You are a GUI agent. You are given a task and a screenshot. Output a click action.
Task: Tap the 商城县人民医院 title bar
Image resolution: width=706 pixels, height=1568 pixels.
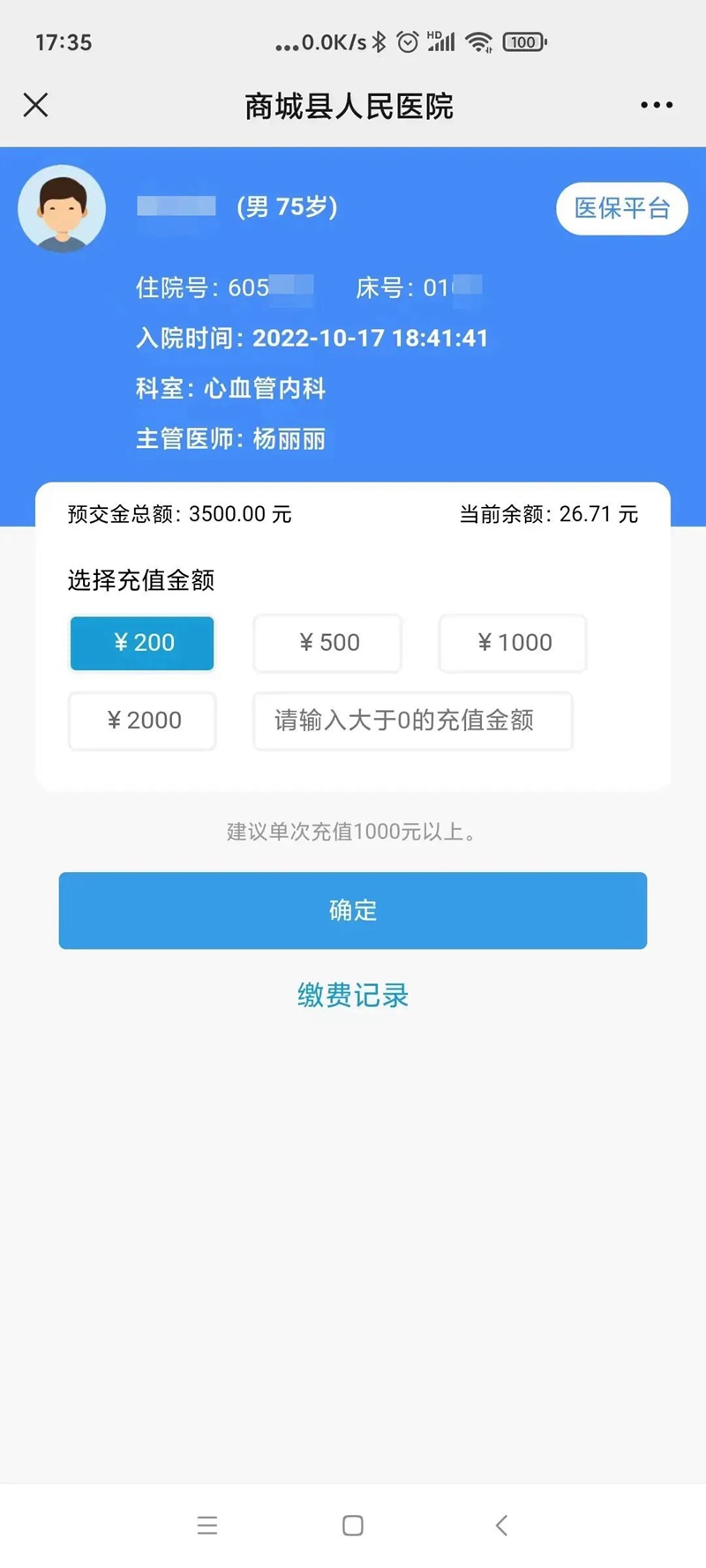point(353,104)
